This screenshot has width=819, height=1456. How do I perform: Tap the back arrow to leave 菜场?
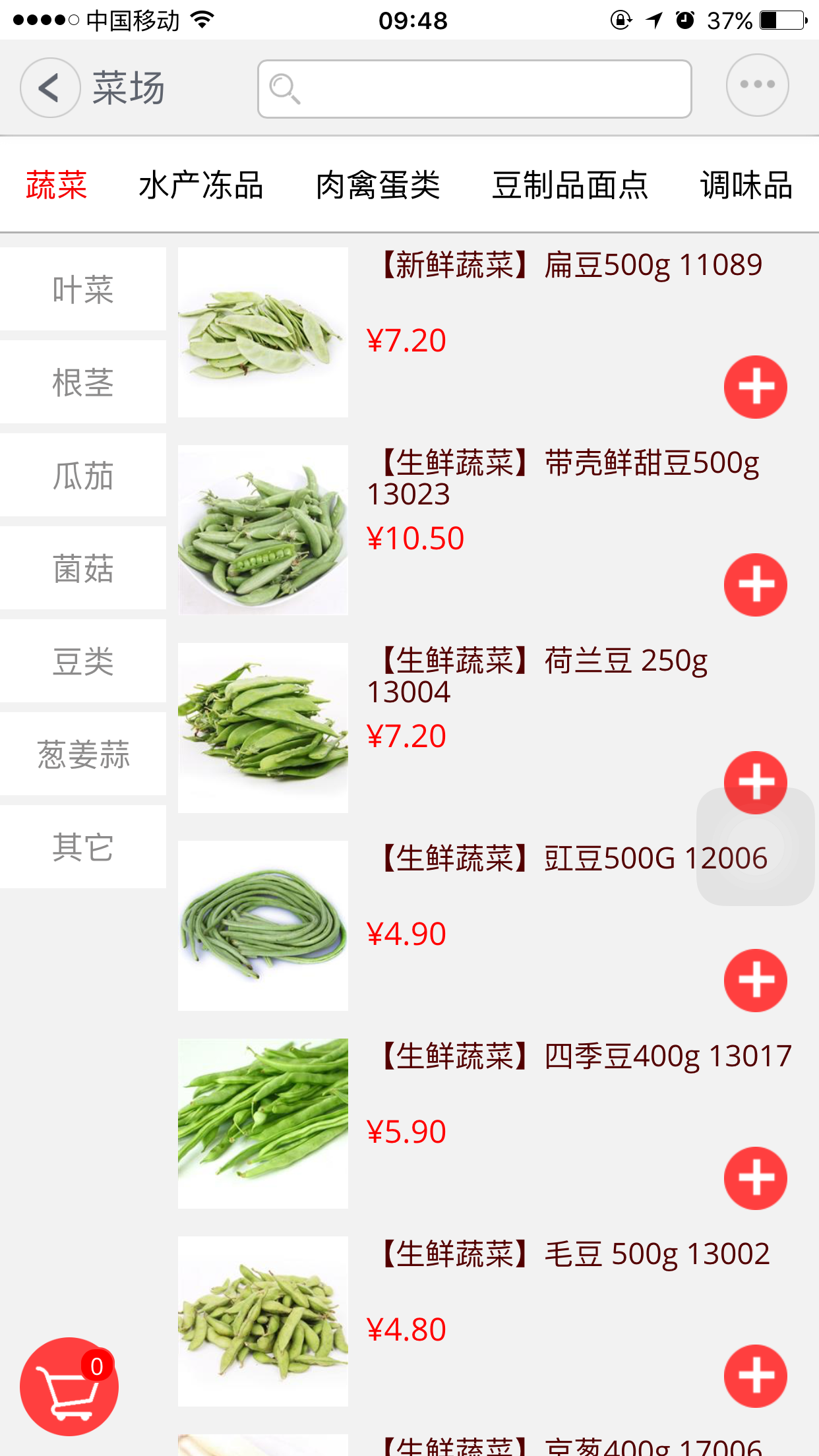click(49, 88)
